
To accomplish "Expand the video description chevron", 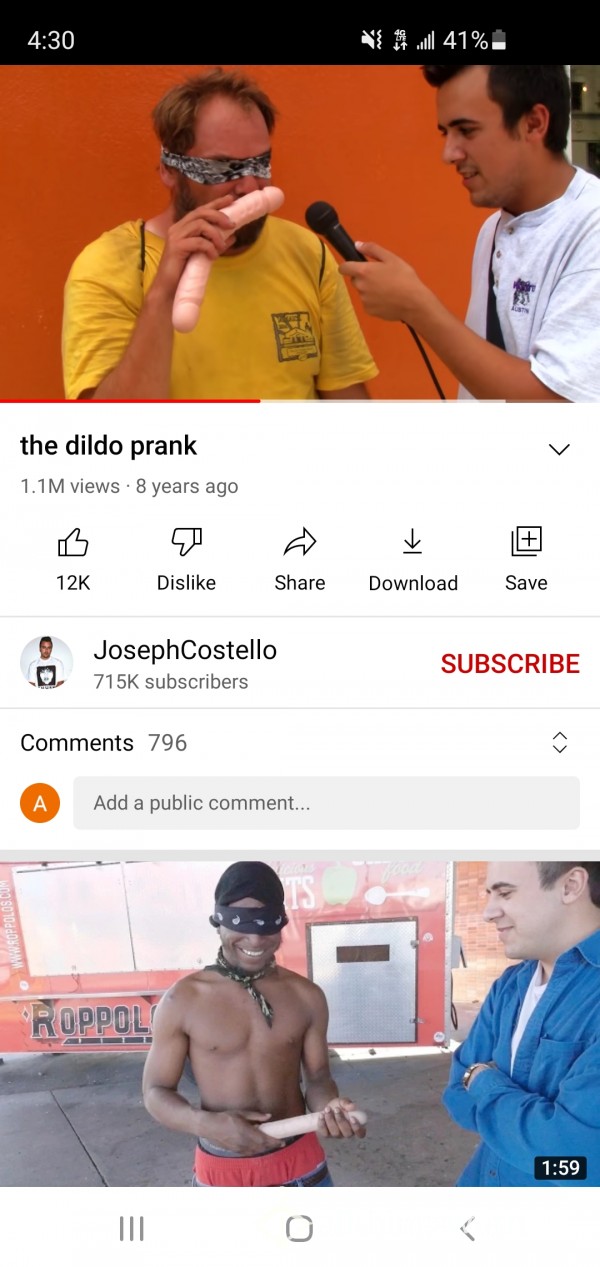I will (x=560, y=449).
